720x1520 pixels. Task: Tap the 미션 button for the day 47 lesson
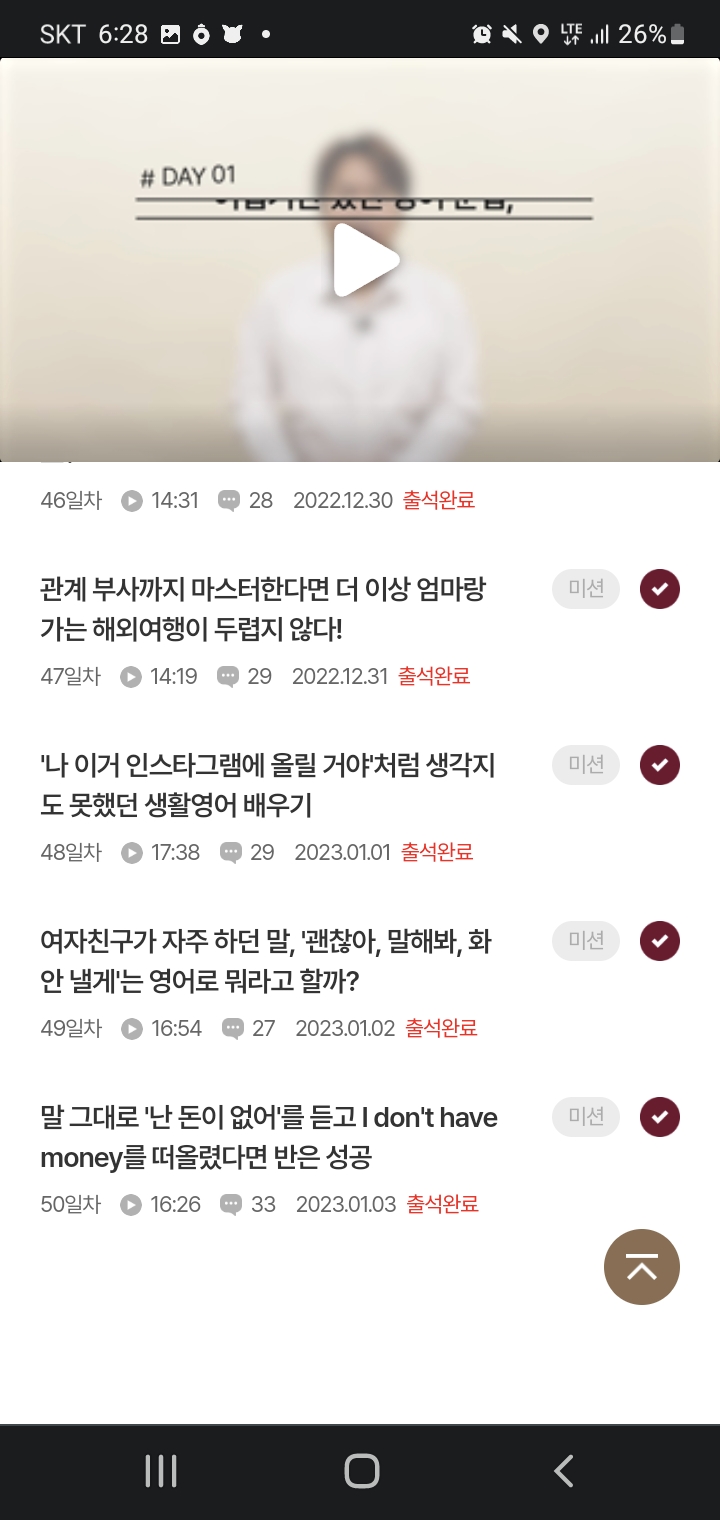tap(586, 589)
